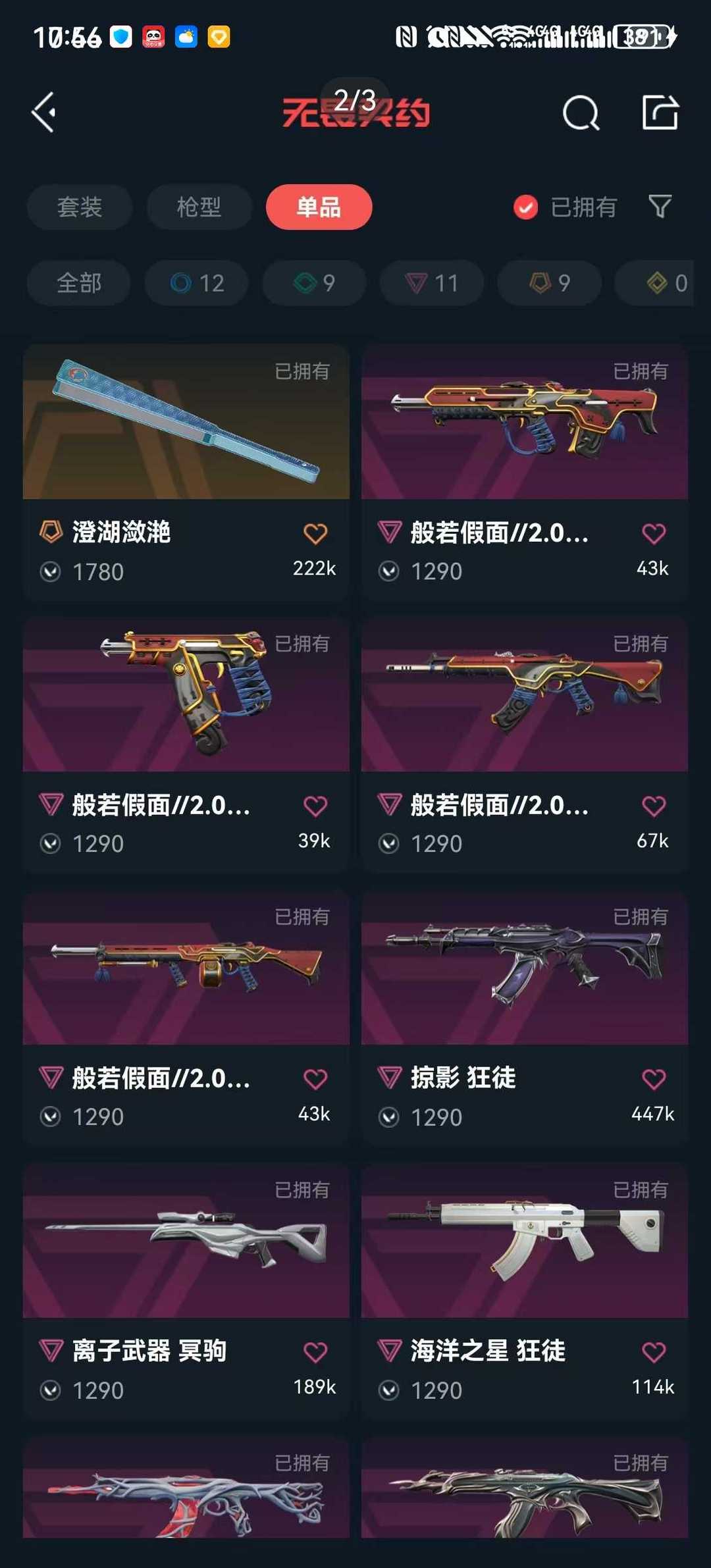Like the 掠影 狂徒 skin

tap(654, 1080)
